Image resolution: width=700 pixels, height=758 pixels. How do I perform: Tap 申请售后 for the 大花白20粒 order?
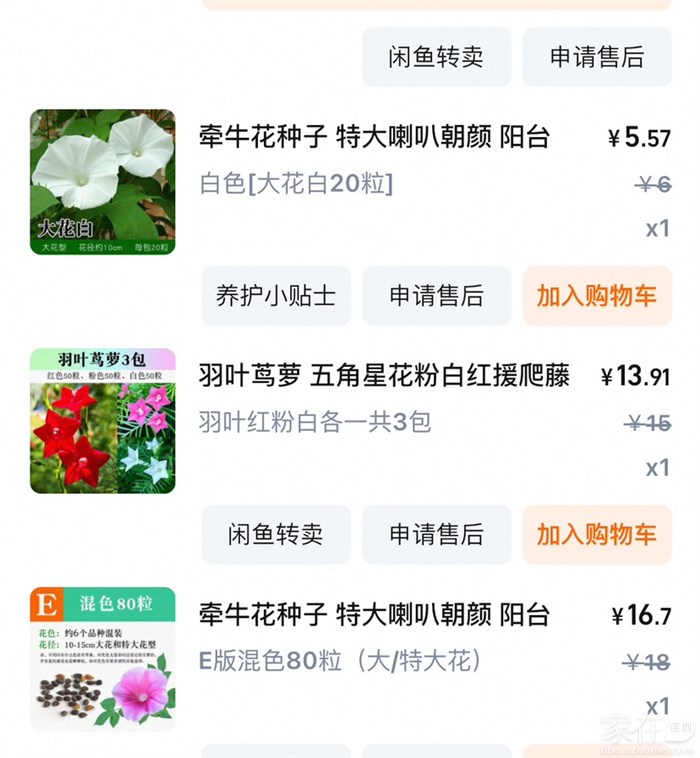click(436, 296)
